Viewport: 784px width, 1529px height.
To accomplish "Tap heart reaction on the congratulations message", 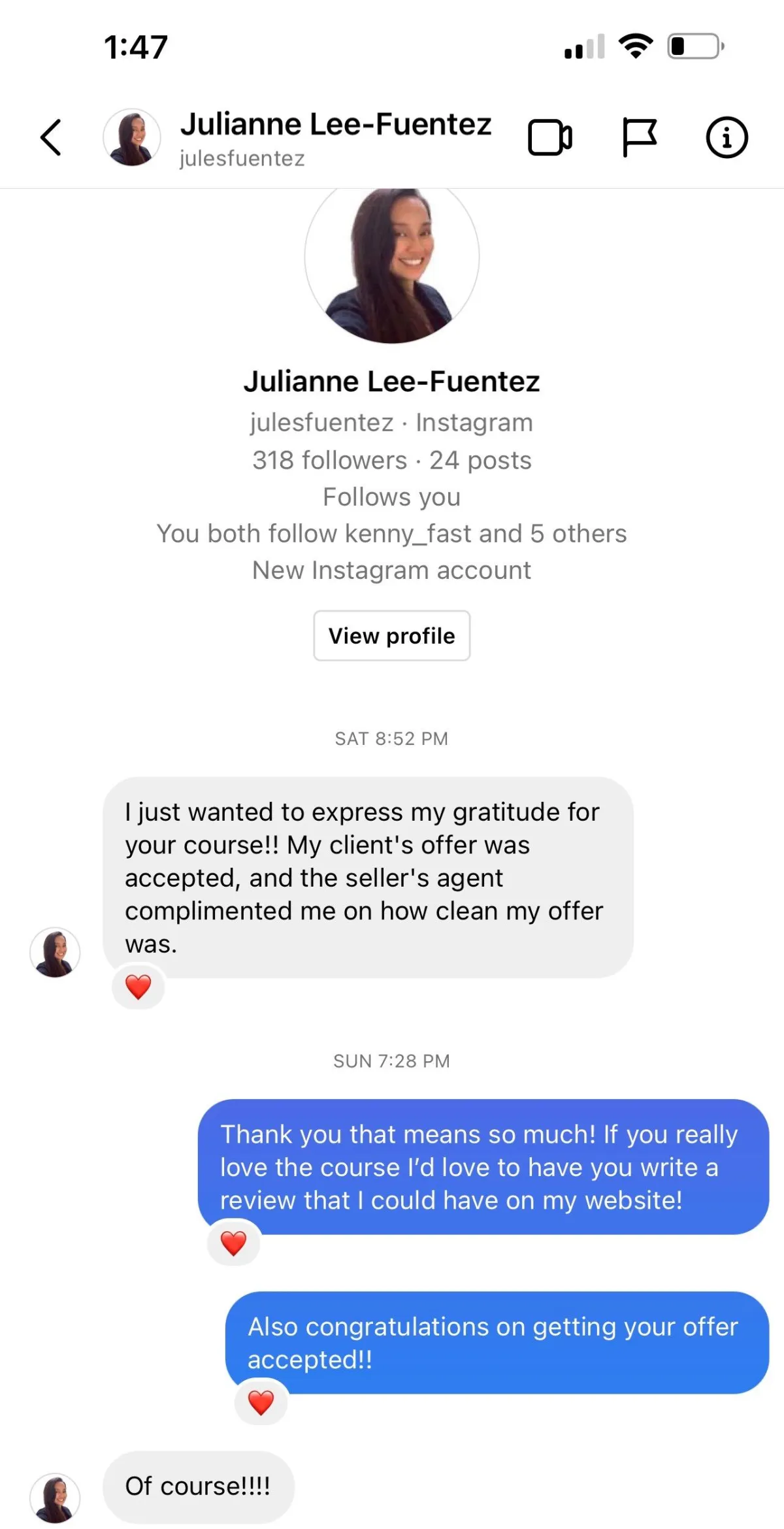I will [x=261, y=1402].
